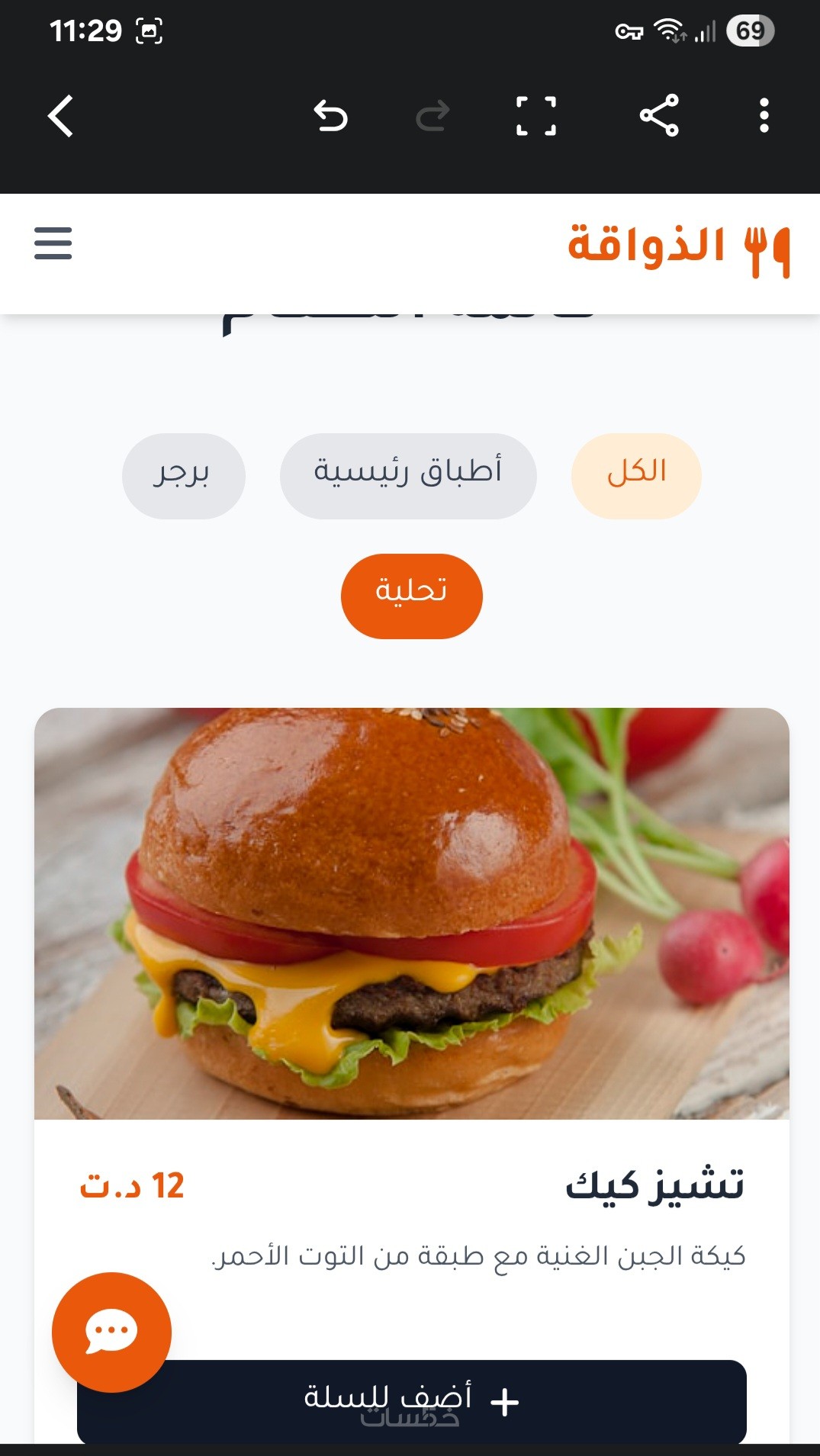This screenshot has height=1456, width=820.
Task: Share this page
Action: [659, 116]
